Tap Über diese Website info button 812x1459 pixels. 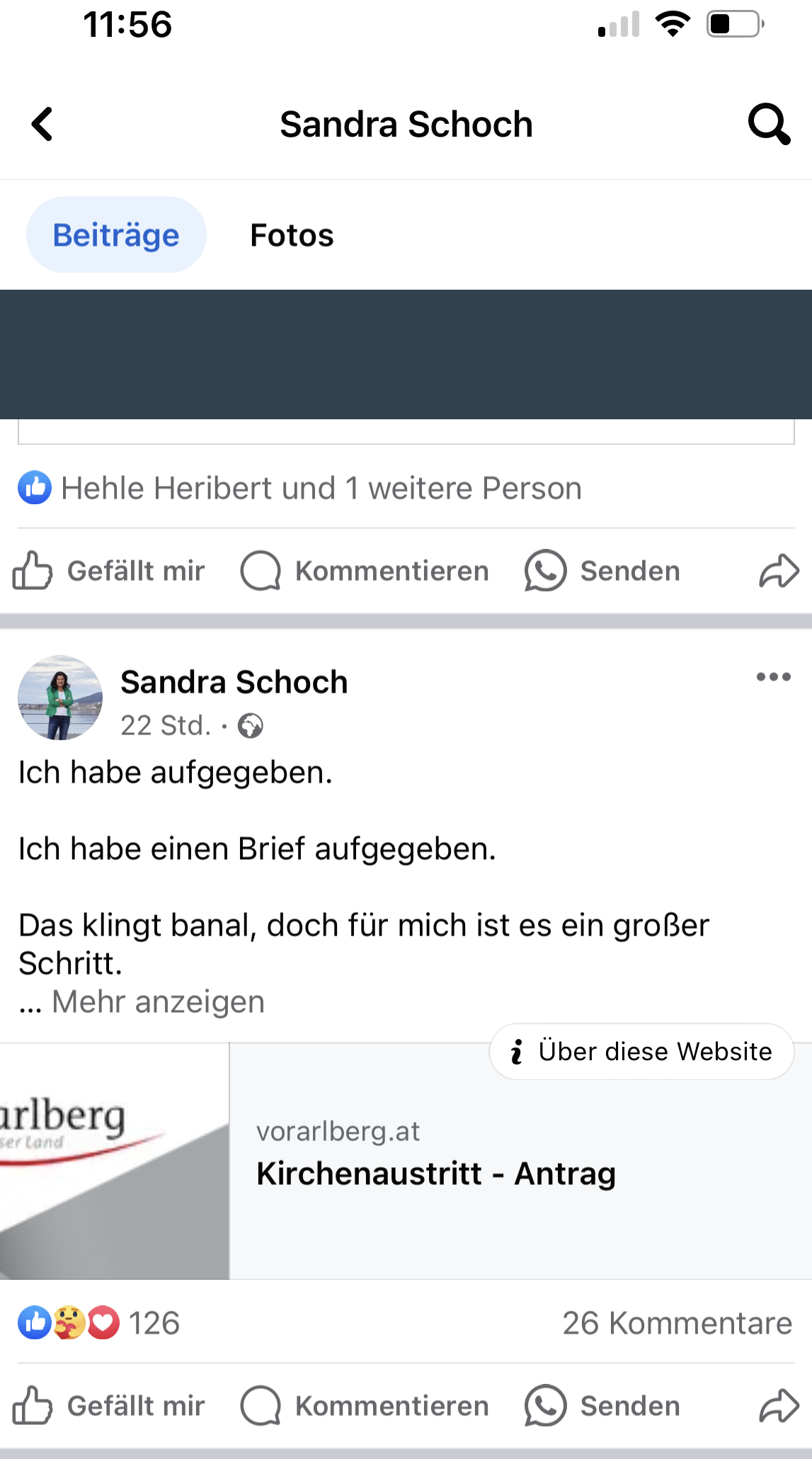[641, 1052]
